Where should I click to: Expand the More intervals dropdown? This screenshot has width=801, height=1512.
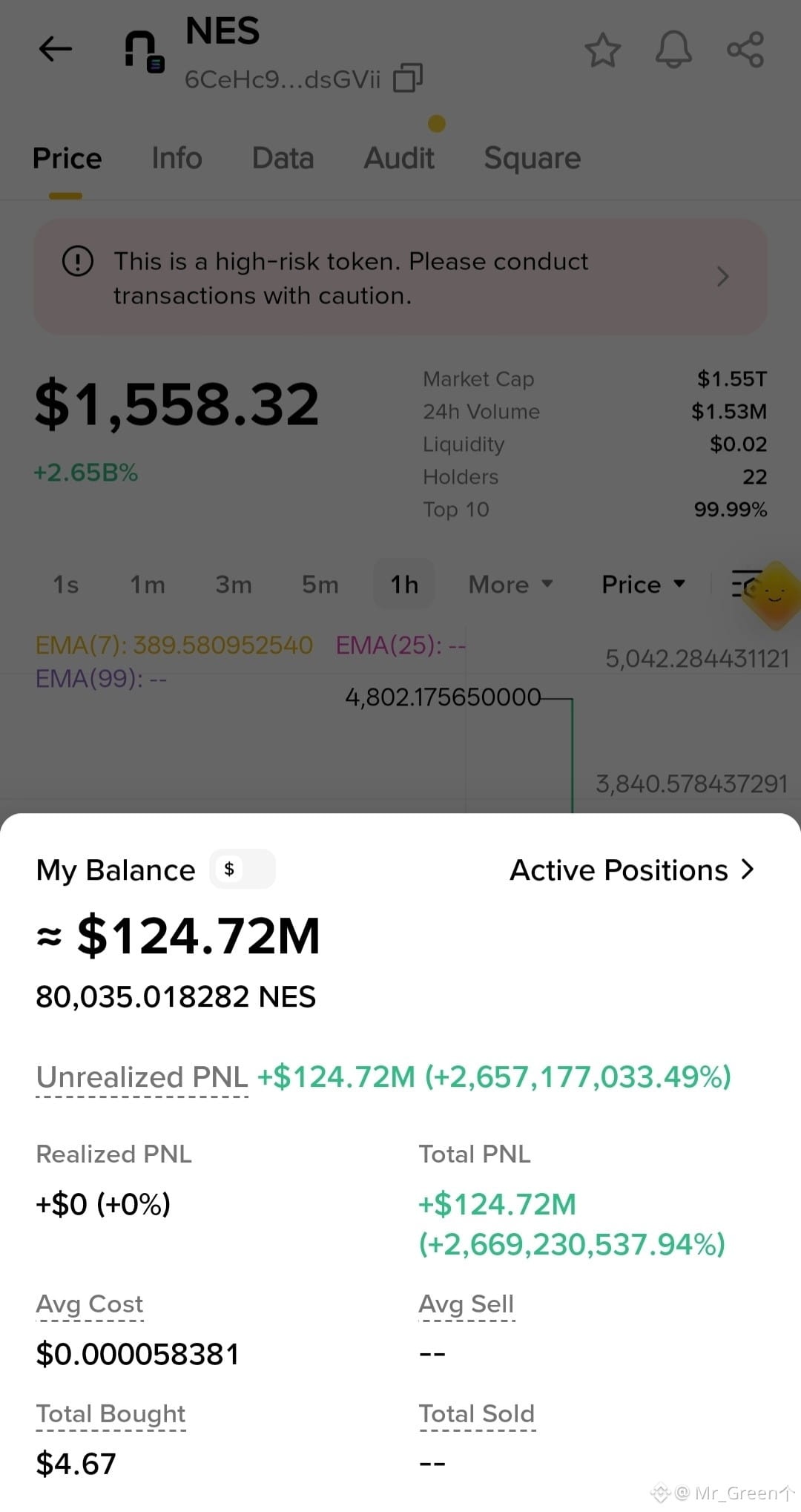pos(511,585)
